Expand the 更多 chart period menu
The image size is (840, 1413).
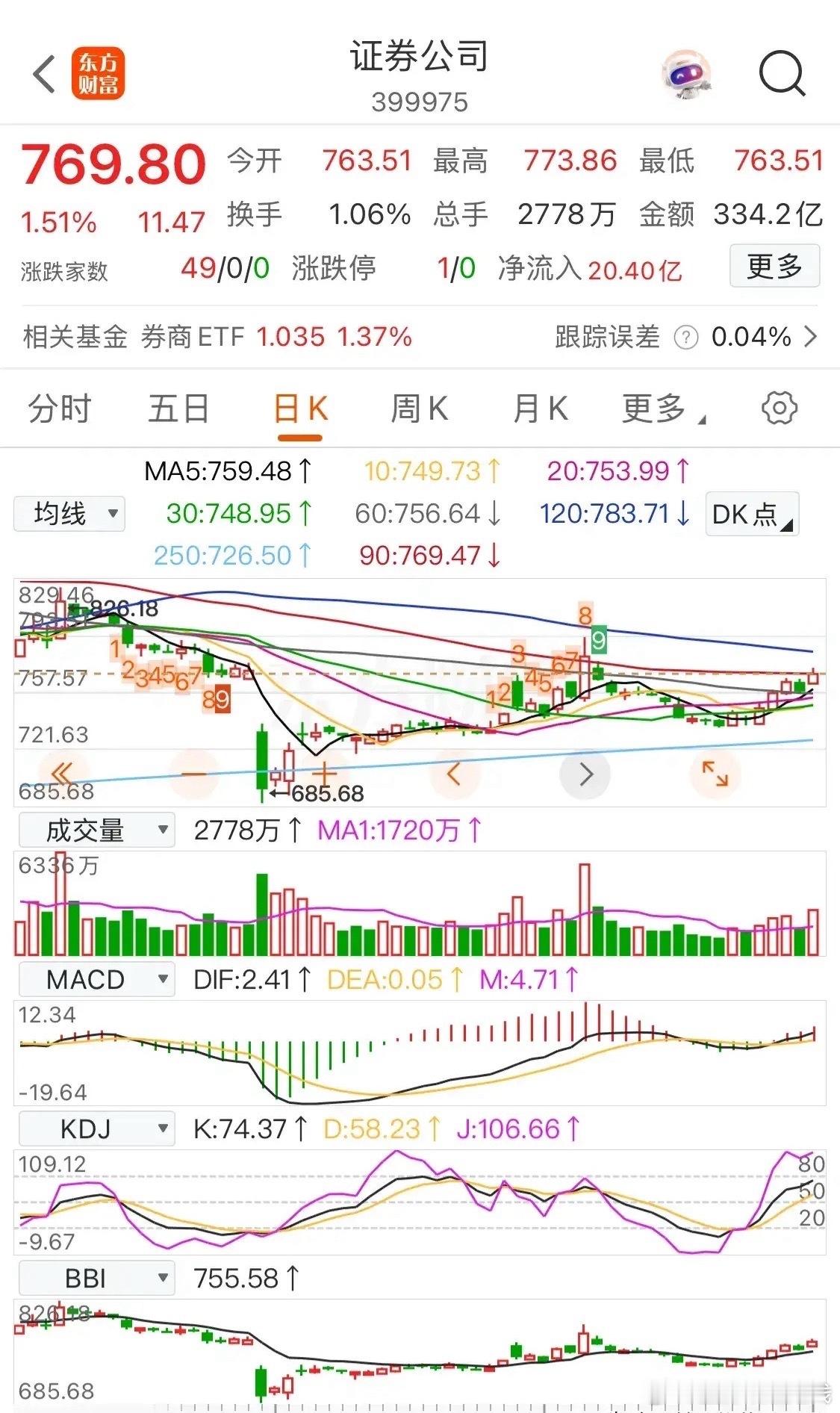[x=663, y=409]
